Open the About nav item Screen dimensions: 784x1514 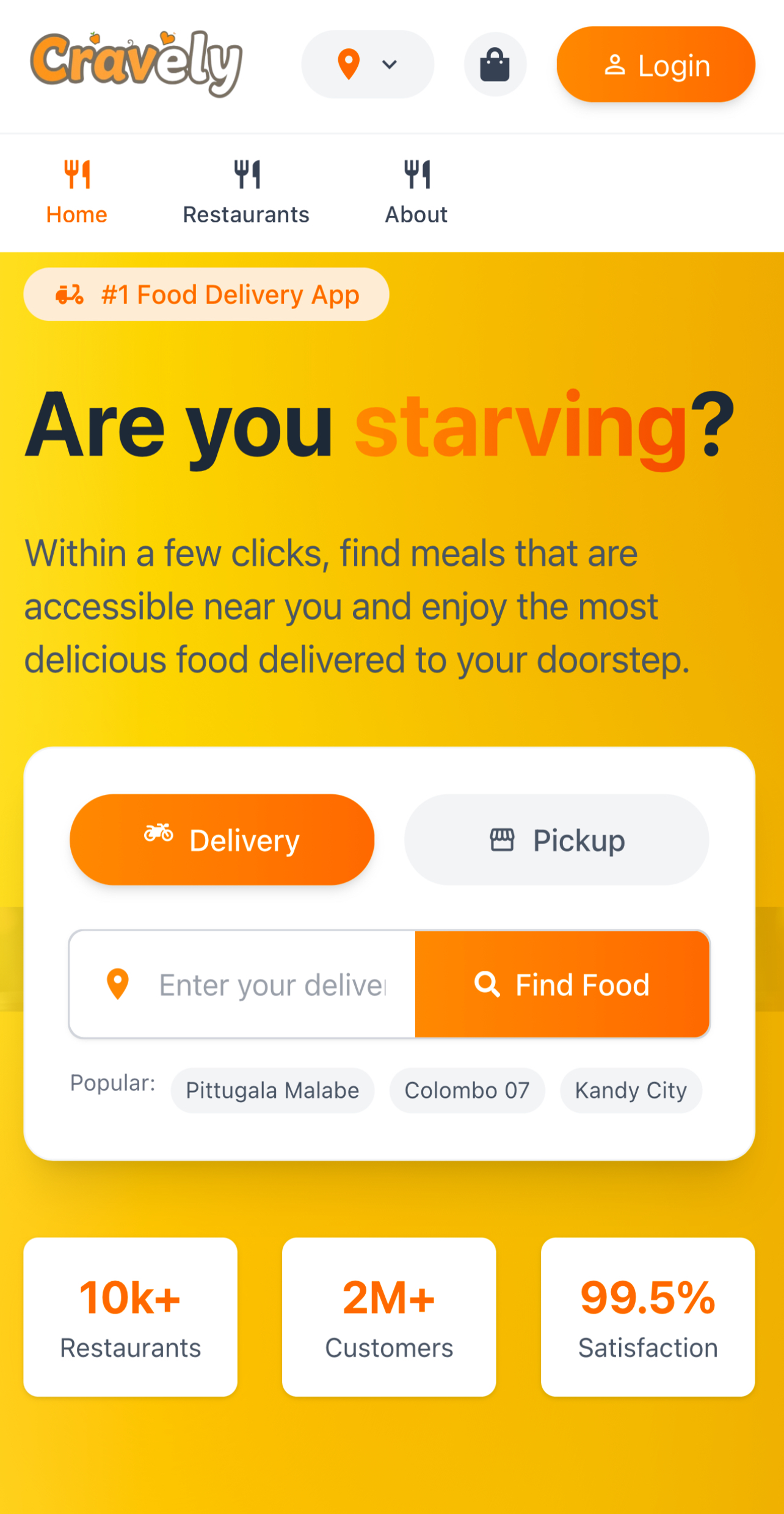tap(416, 192)
